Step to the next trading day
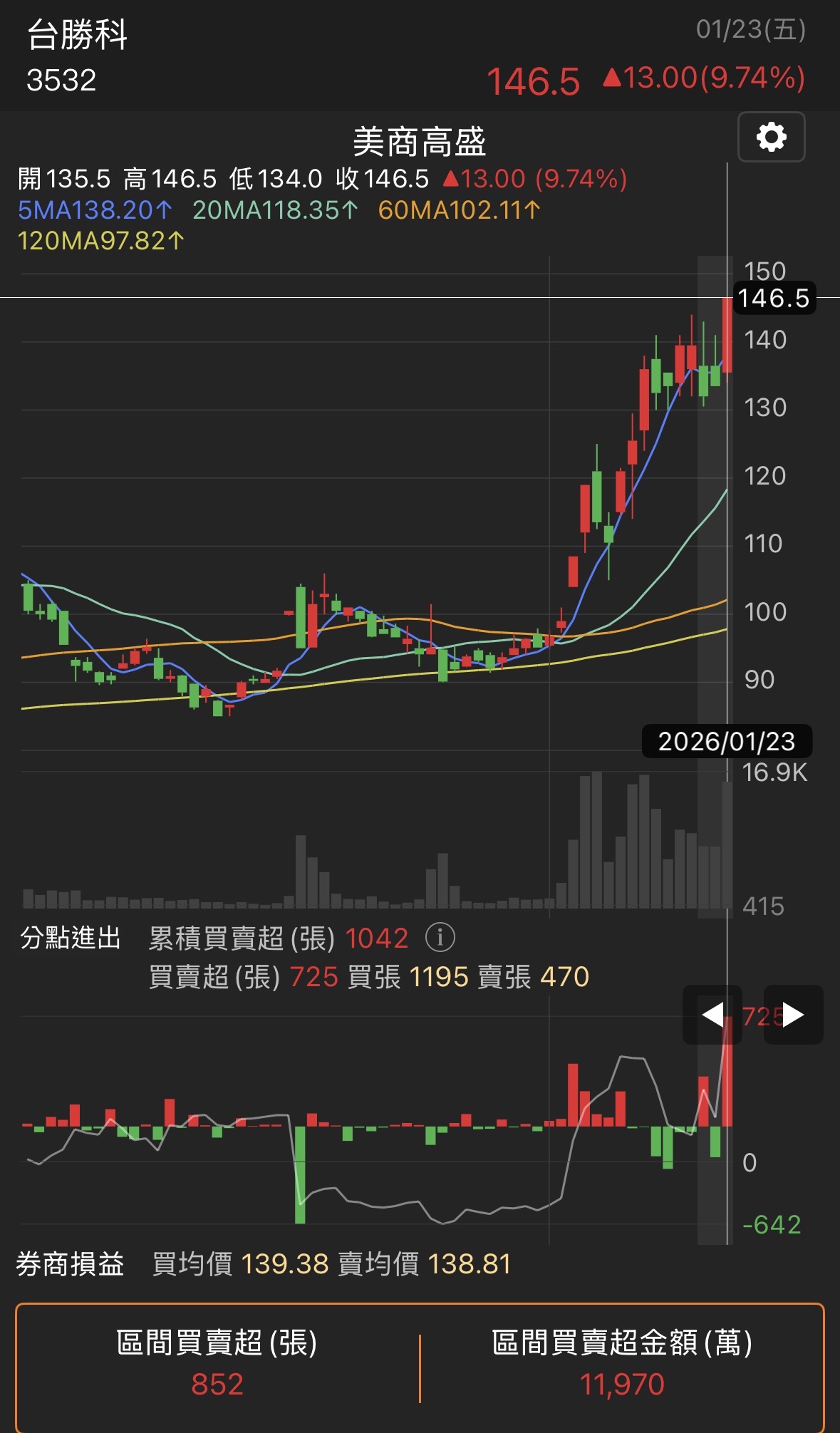 793,1014
